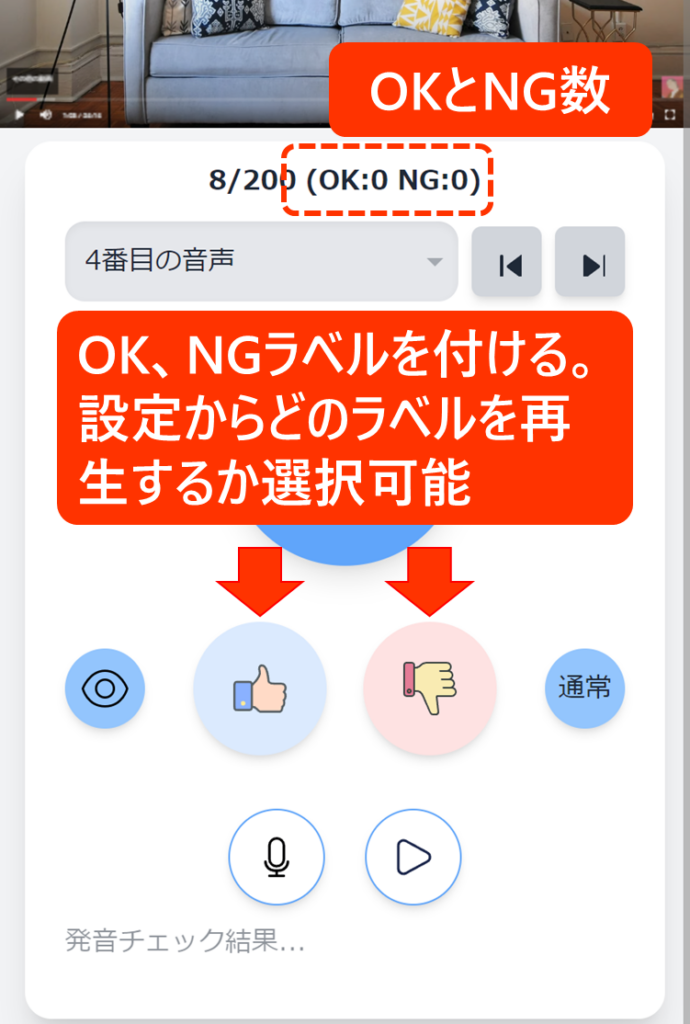The image size is (690, 1024).
Task: Tap the 通常 mode button
Action: [585, 688]
